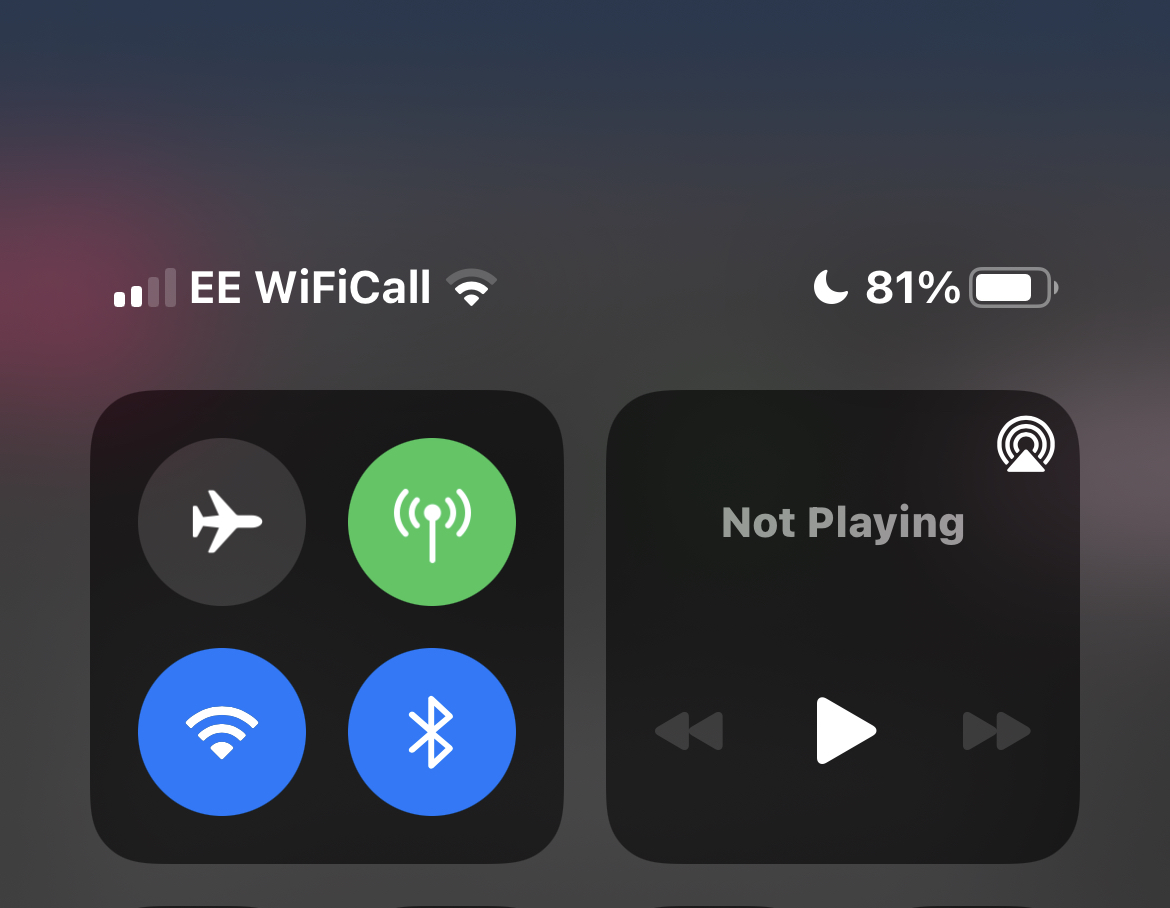This screenshot has height=908, width=1170.
Task: Switch off Bluetooth
Action: [x=432, y=732]
